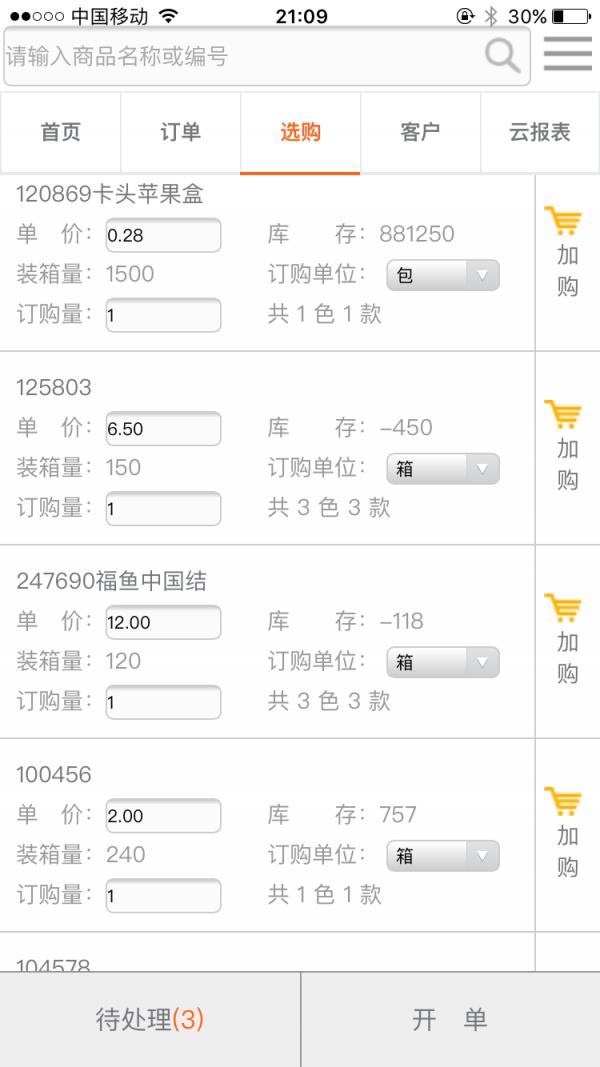Edit the 单价 field showing 12.00
The height and width of the screenshot is (1067, 600).
coord(163,622)
